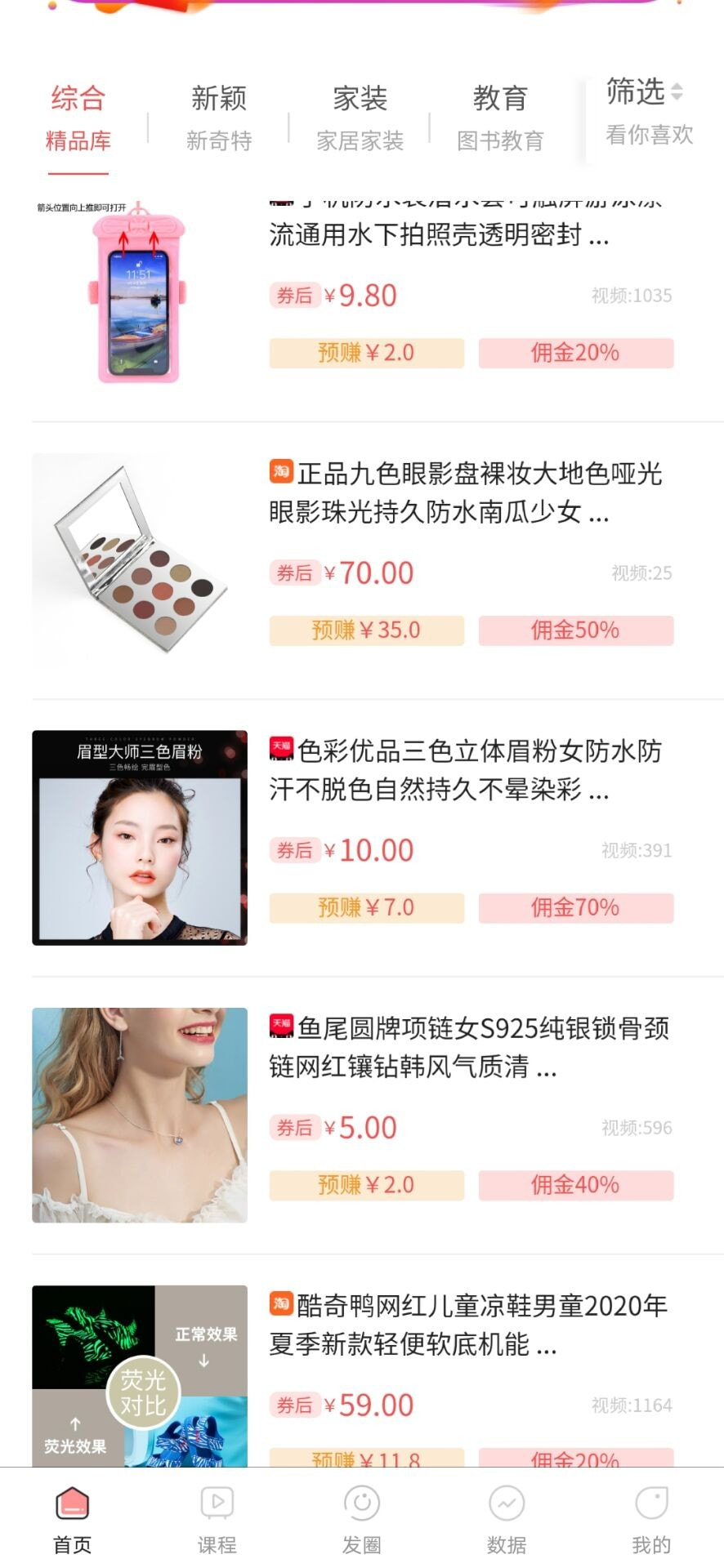
Task: Open the 数据 tab
Action: coord(507,1519)
